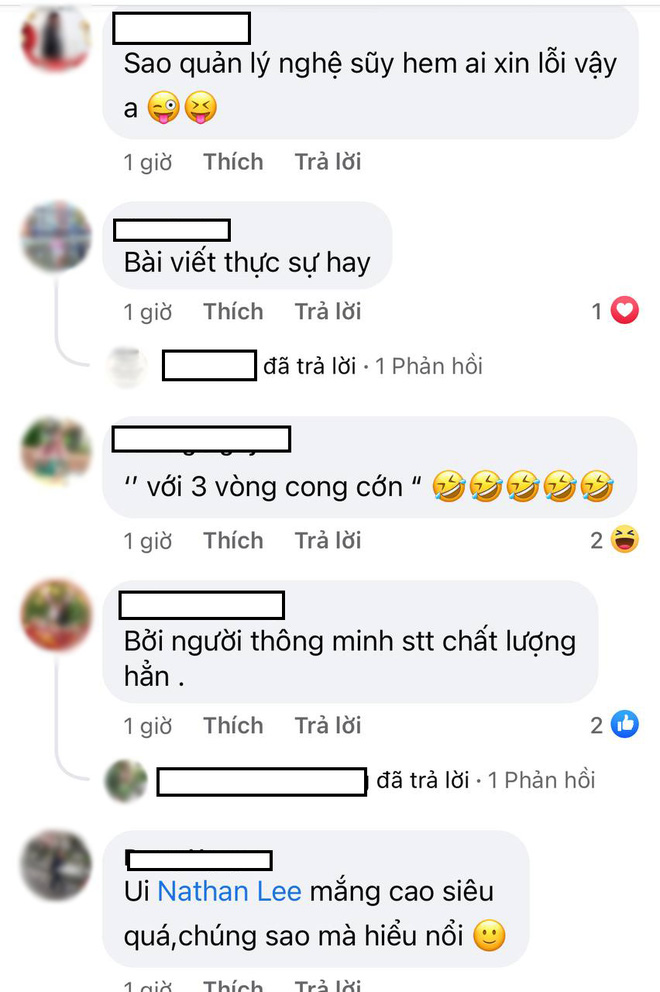
Task: Reply to the comment "Sao quản lý nghệ sũy"
Action: [x=327, y=162]
